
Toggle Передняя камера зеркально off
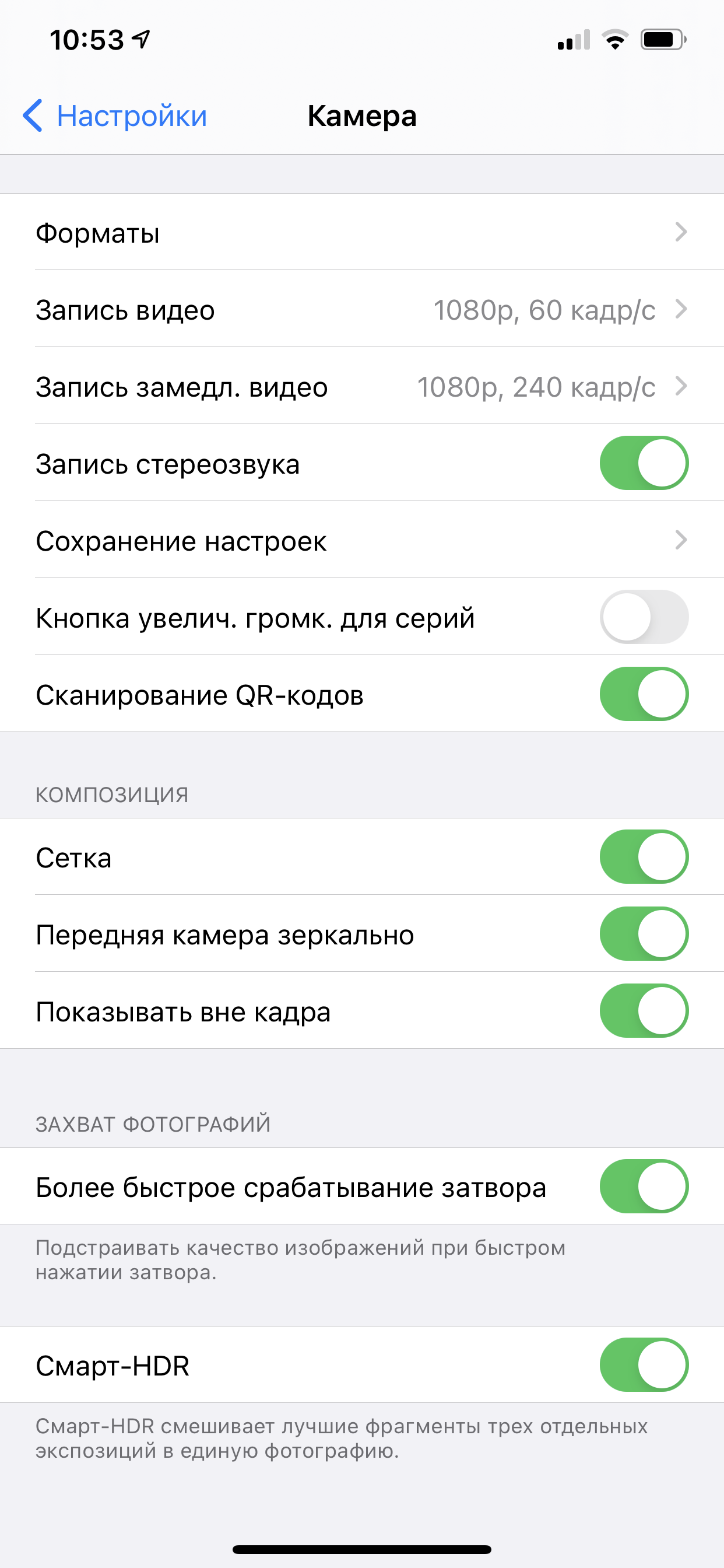(x=643, y=935)
